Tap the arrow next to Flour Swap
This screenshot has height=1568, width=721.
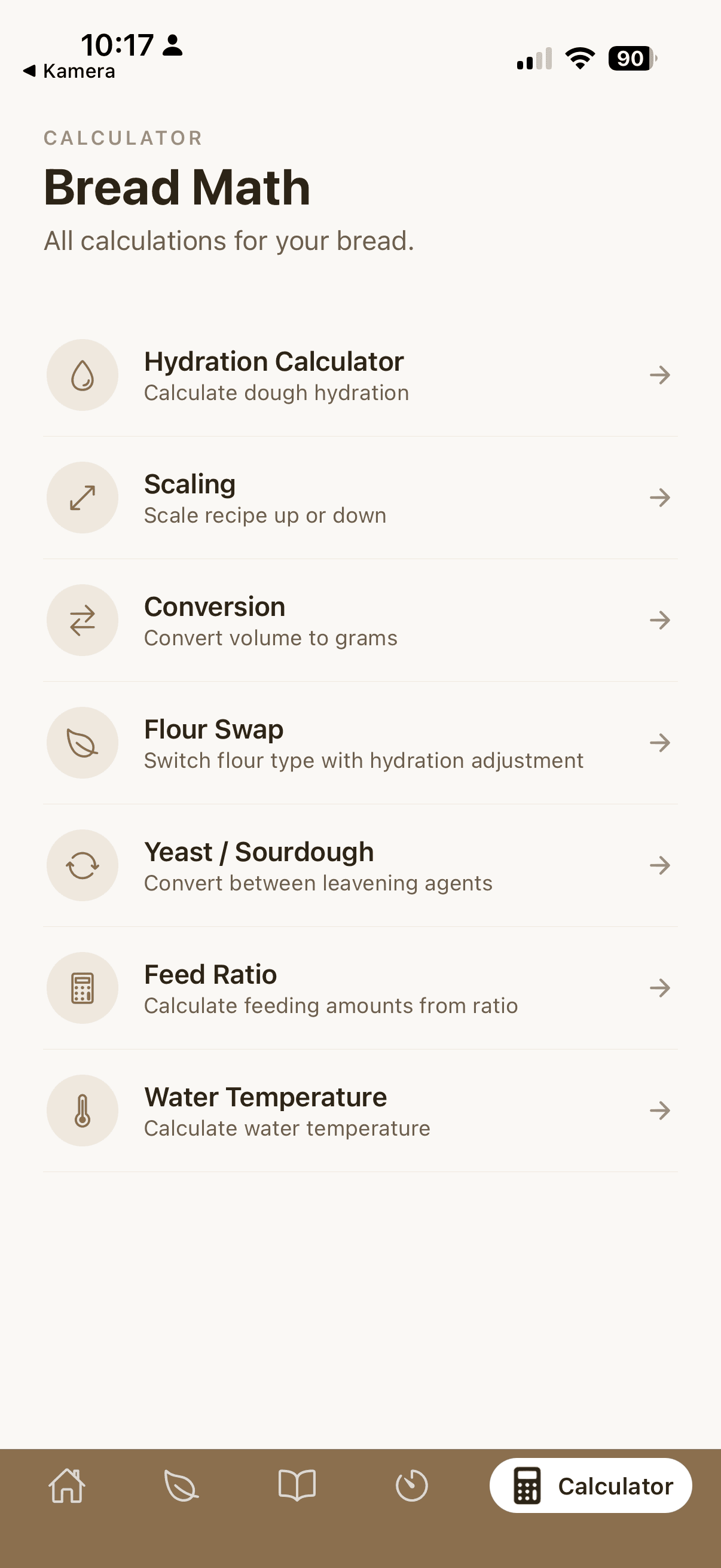pyautogui.click(x=661, y=742)
